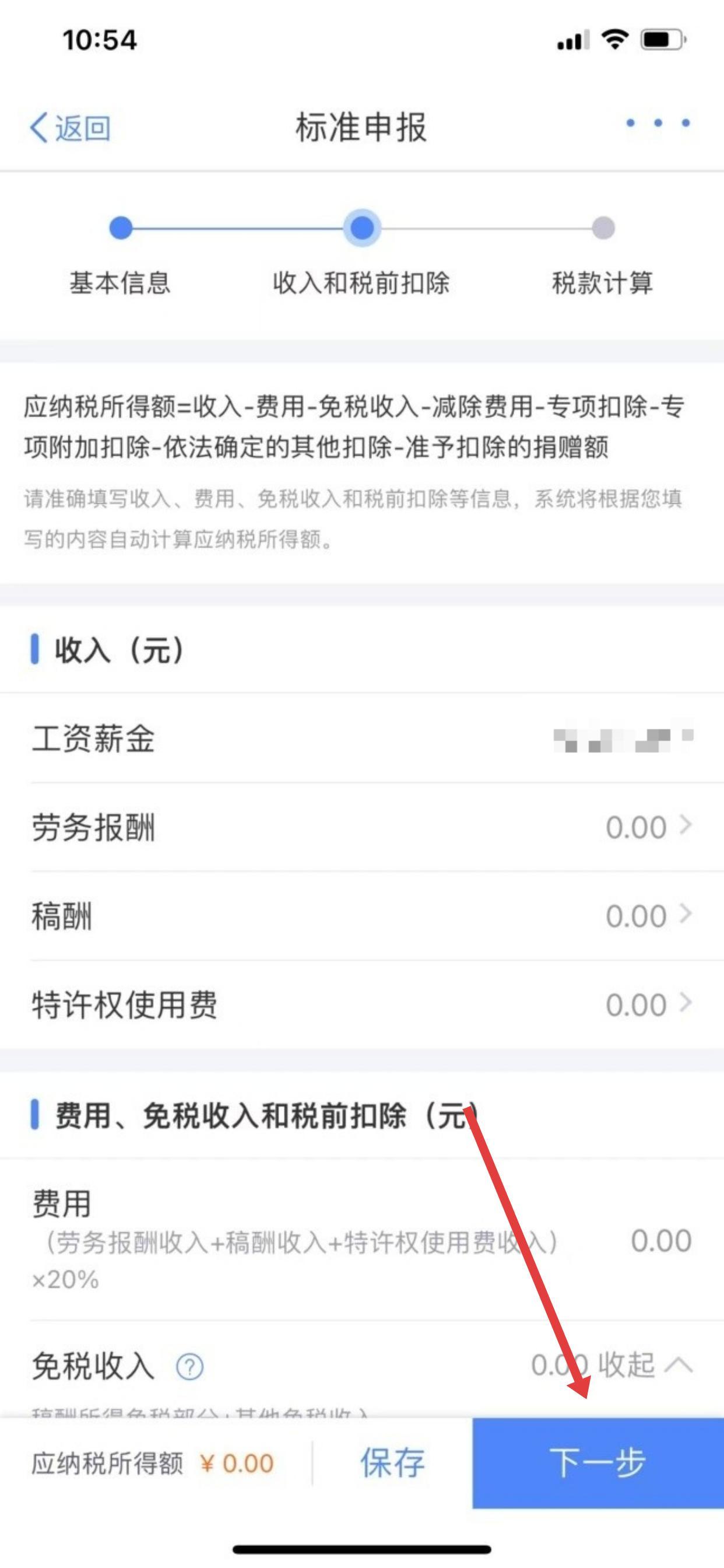
Task: Open the 工资薪金 income row
Action: 361,738
